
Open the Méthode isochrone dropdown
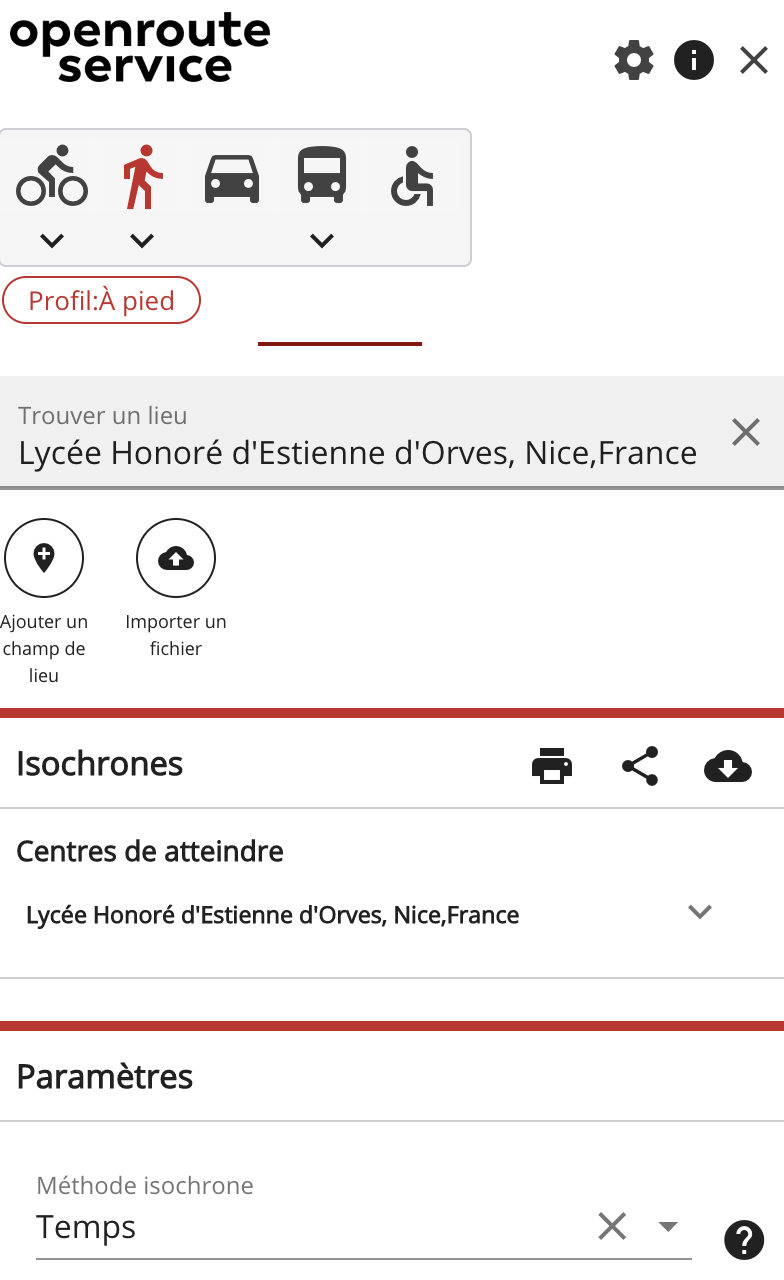tap(668, 1224)
